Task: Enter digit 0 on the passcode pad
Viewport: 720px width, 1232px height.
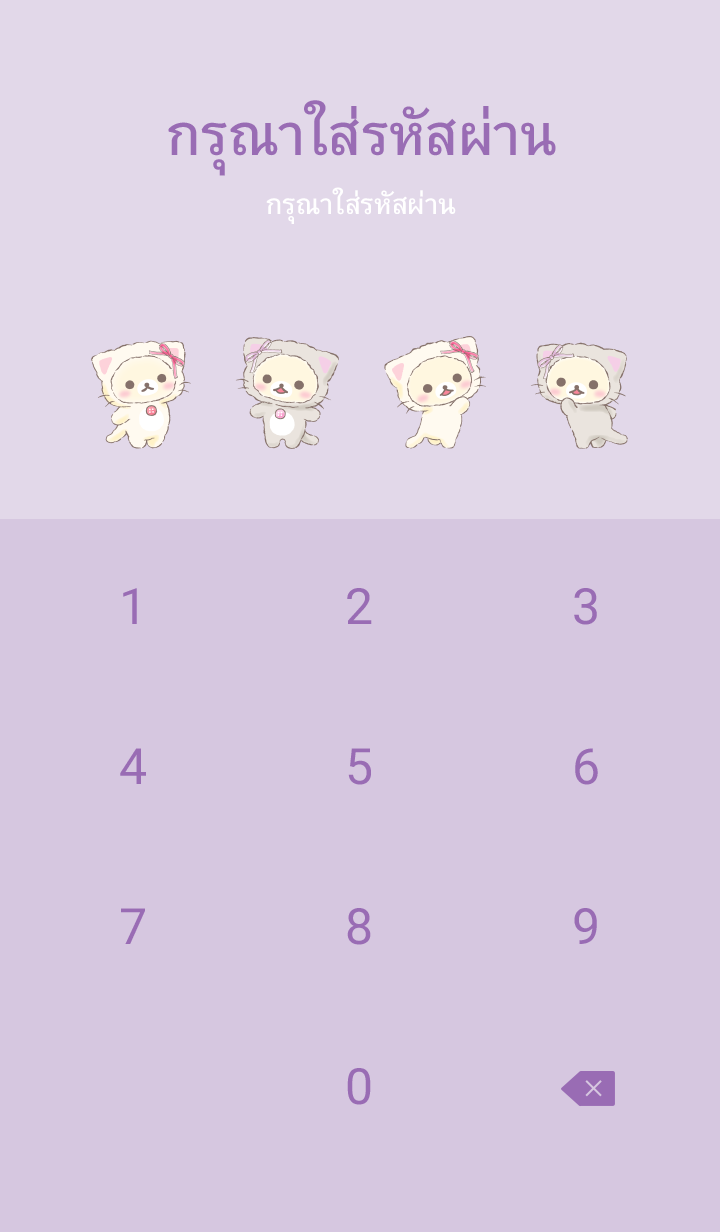Action: click(x=359, y=1087)
